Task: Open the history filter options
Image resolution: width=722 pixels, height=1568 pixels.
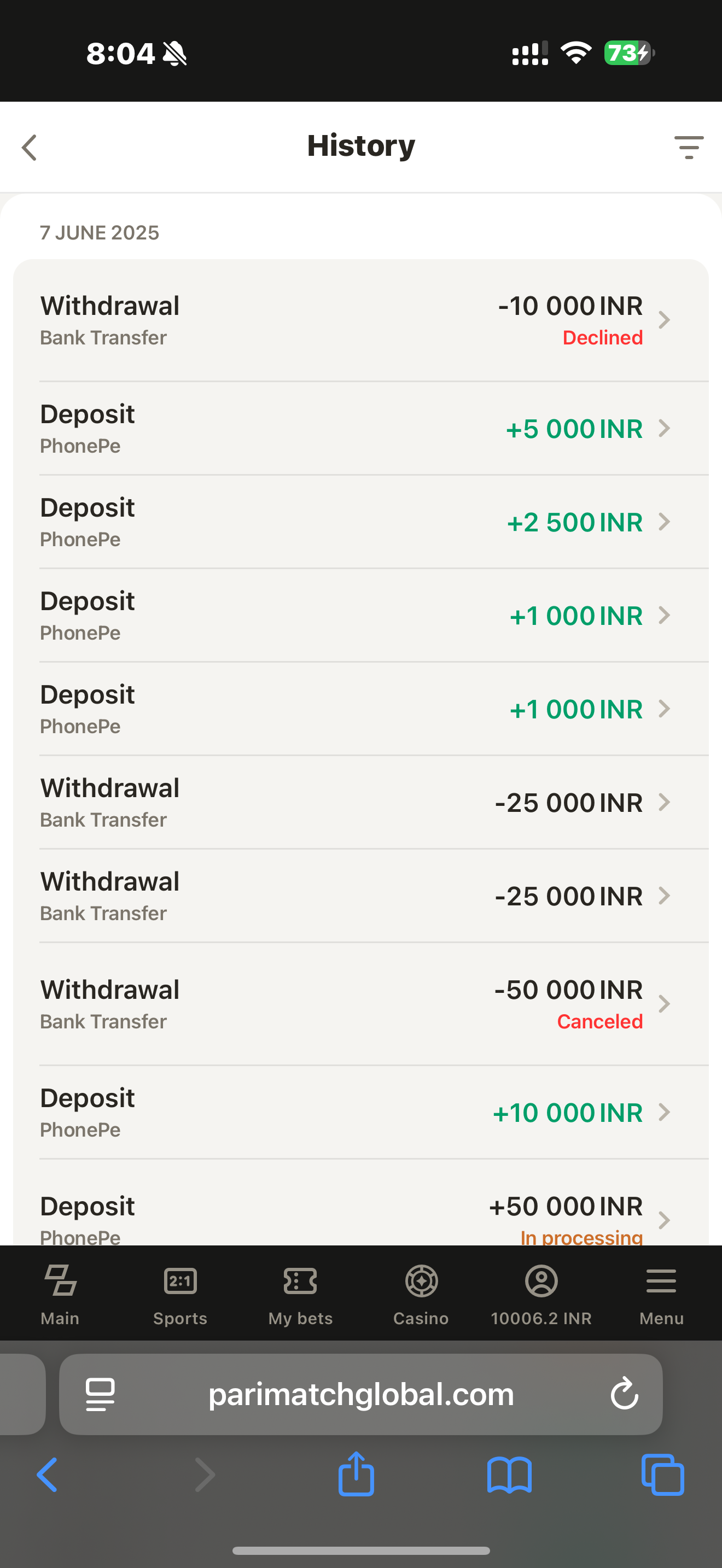Action: click(689, 147)
